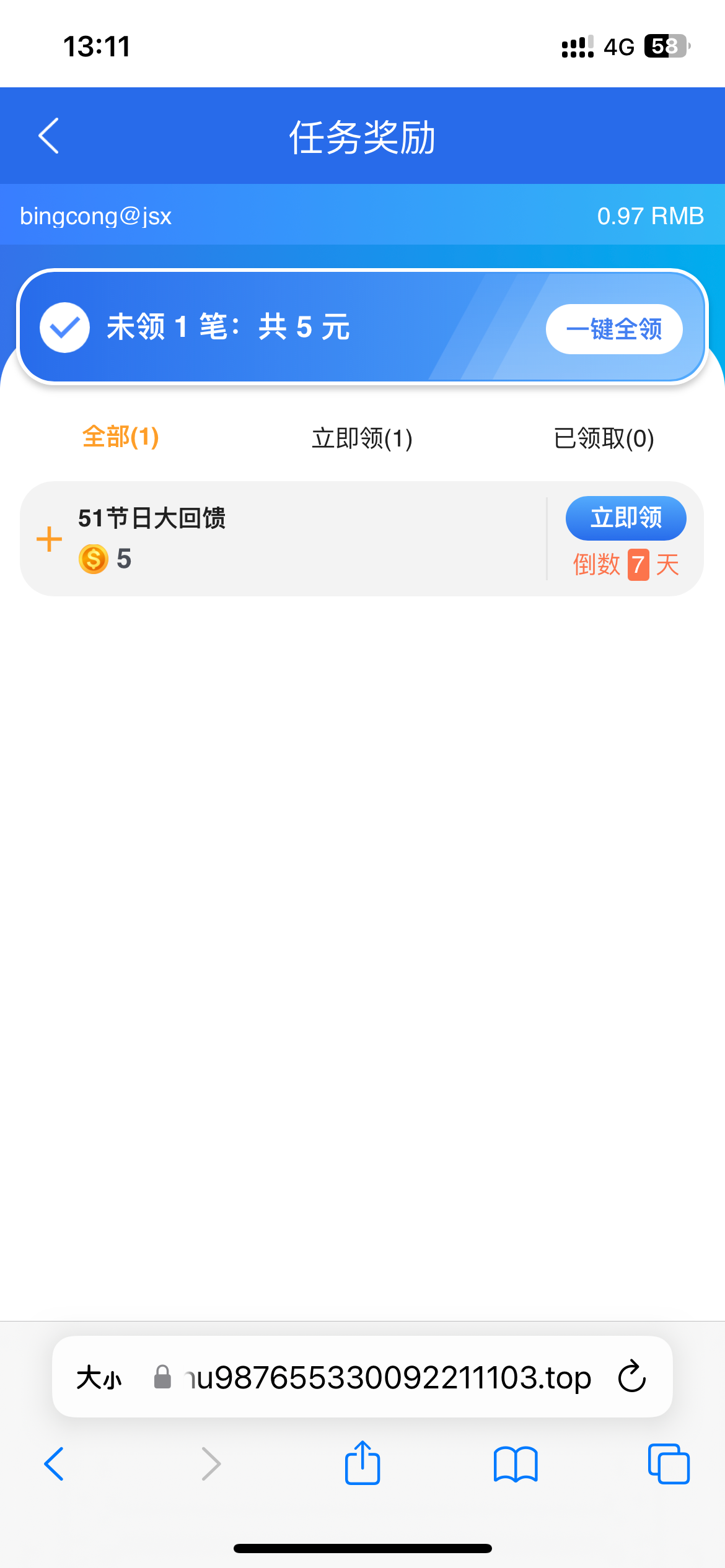The image size is (725, 1568).
Task: Expand navigation with the top-left back chevron
Action: (48, 136)
